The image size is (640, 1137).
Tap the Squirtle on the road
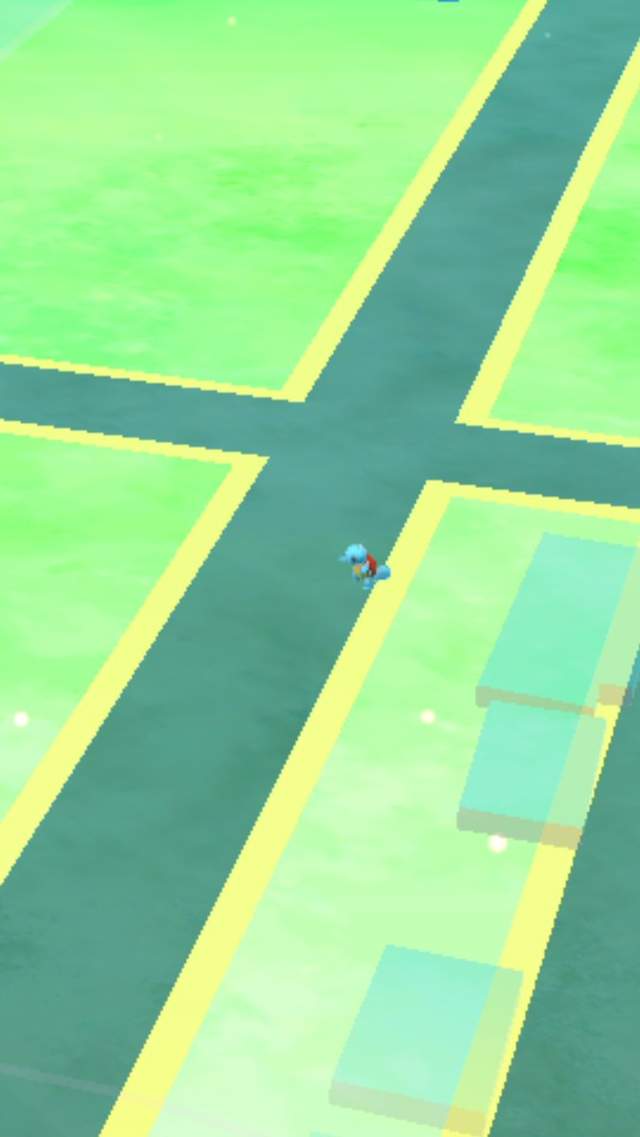click(x=363, y=566)
